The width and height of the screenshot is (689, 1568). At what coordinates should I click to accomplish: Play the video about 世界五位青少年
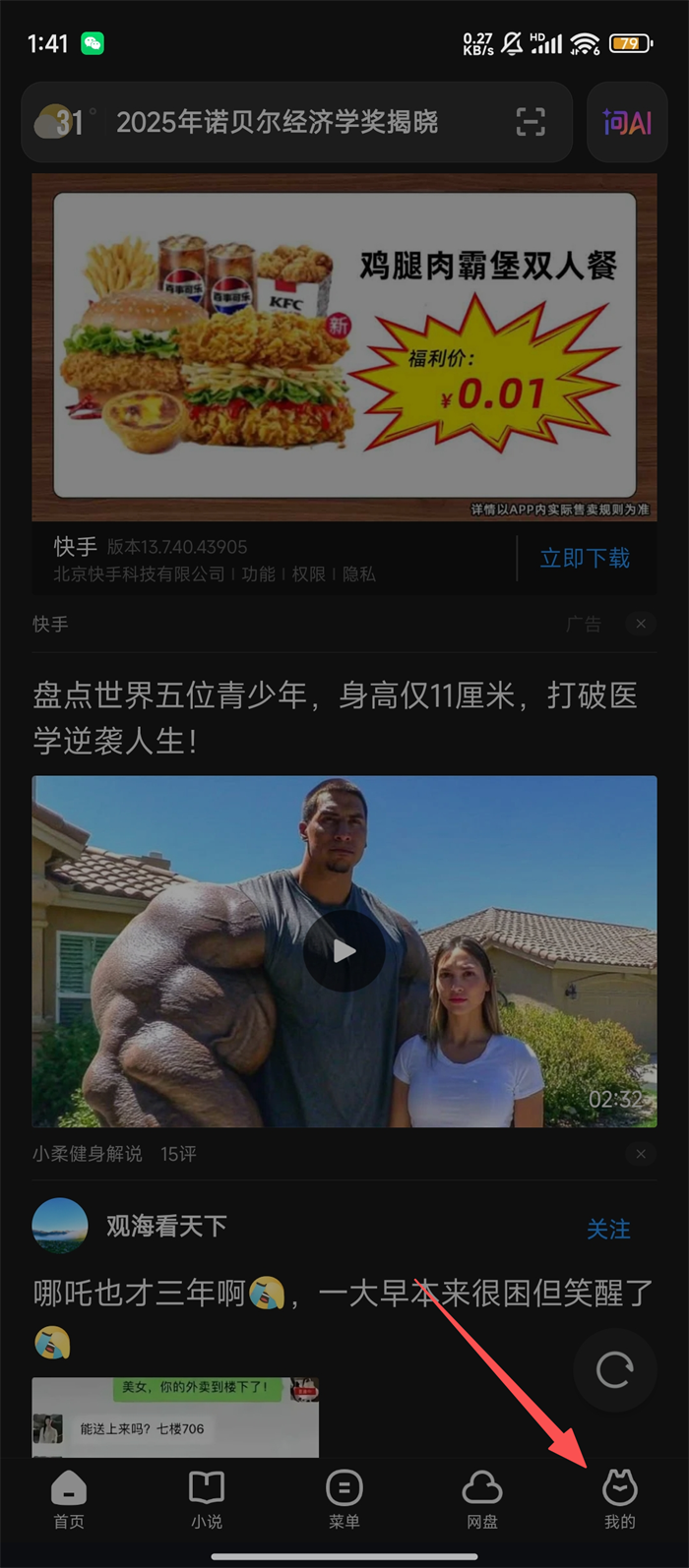[344, 950]
